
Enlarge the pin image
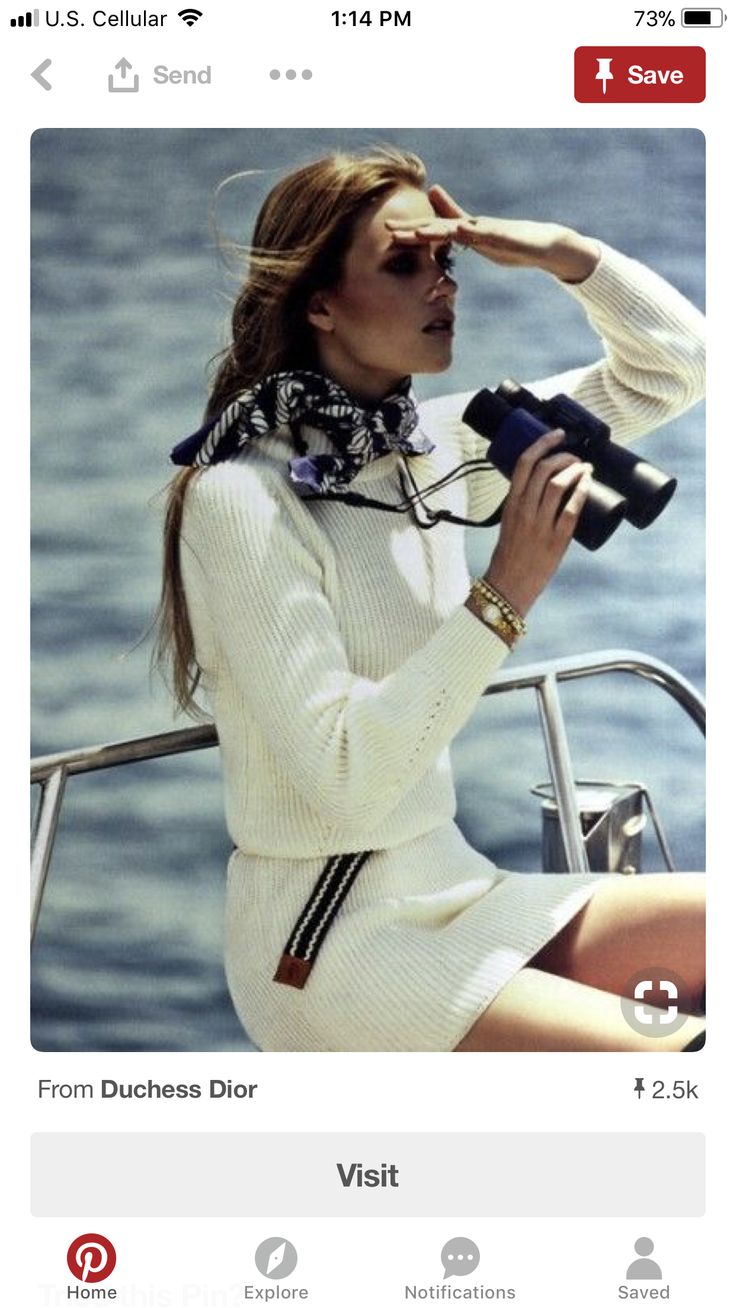[x=368, y=590]
